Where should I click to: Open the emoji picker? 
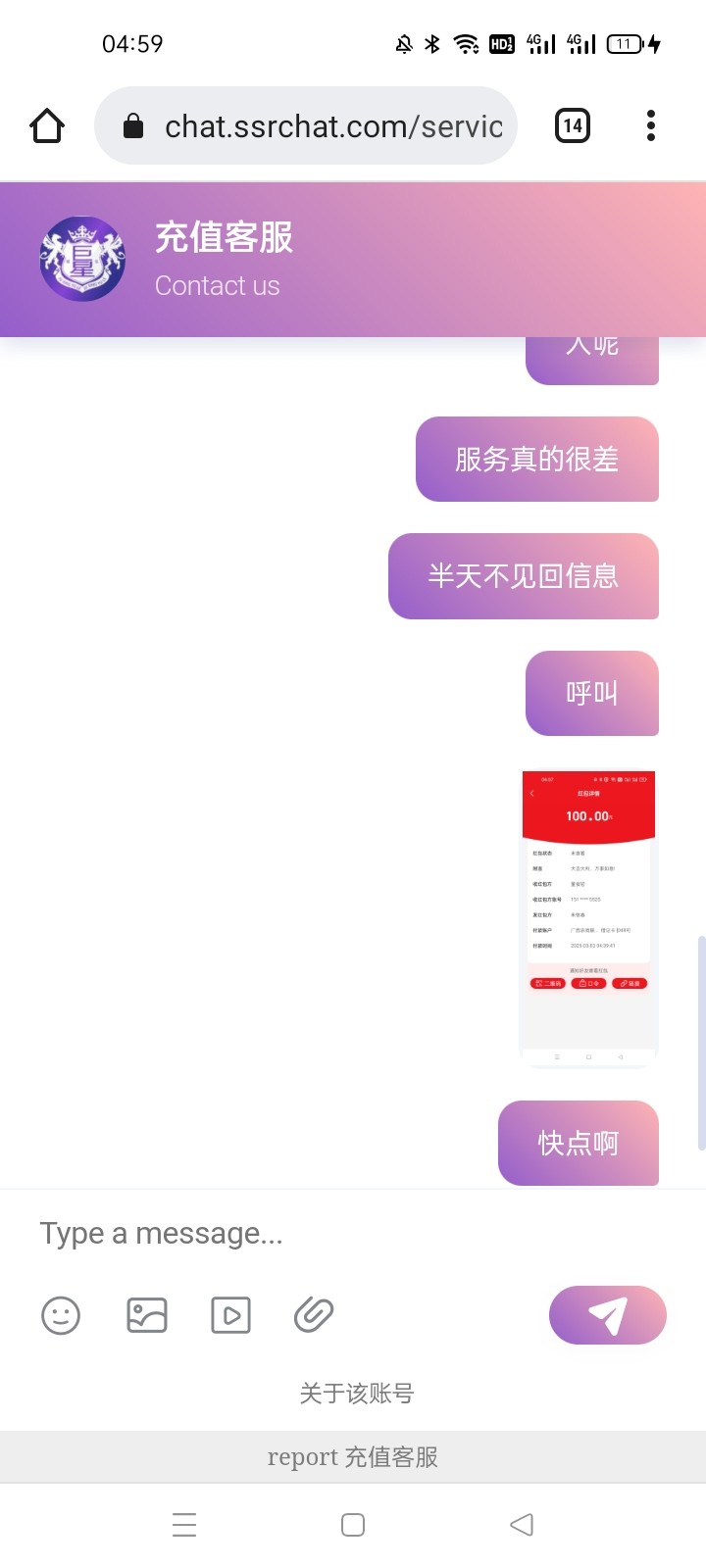61,1315
